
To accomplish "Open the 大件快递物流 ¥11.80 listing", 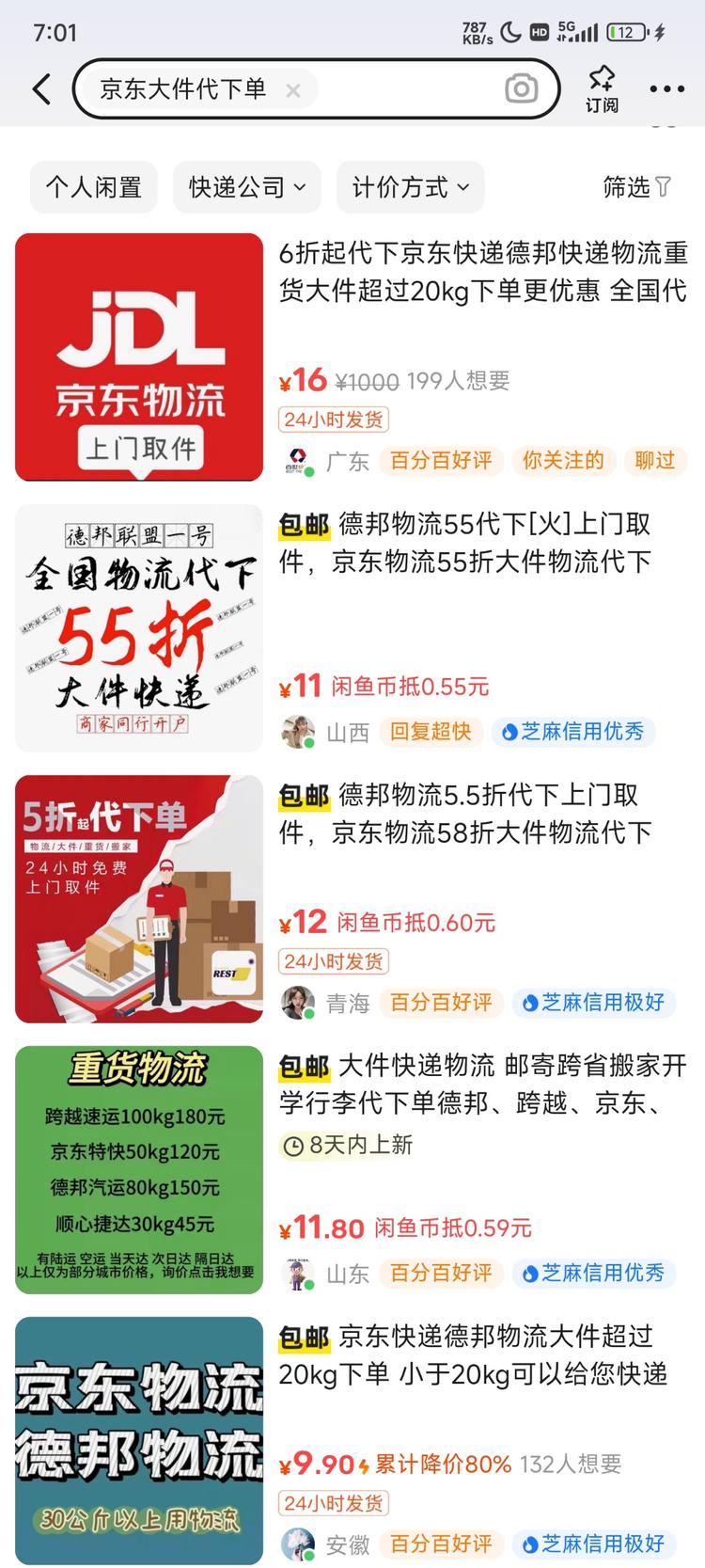I will point(482,1085).
